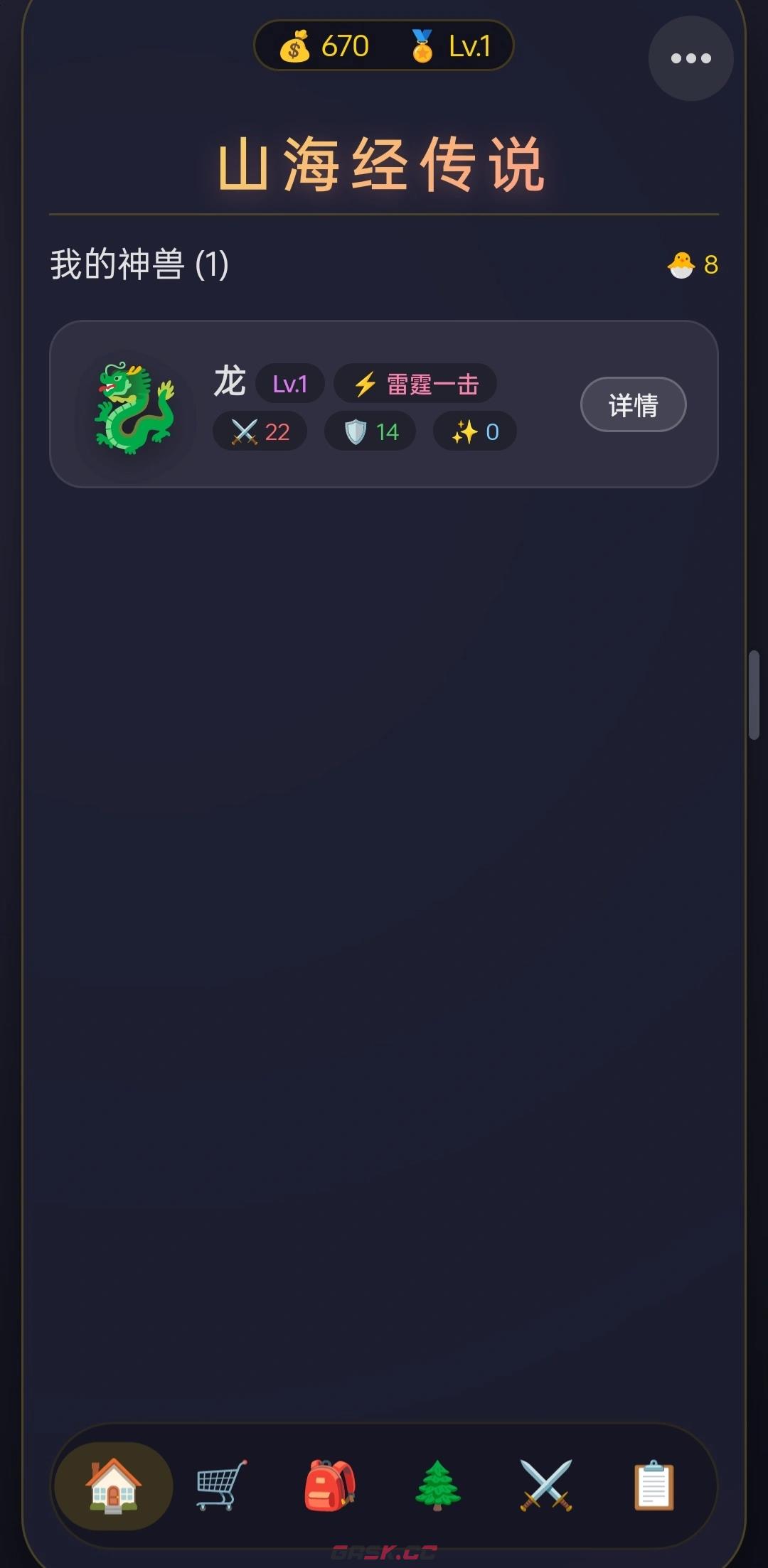
Task: Open the clipboard tasks tab
Action: pyautogui.click(x=654, y=1486)
